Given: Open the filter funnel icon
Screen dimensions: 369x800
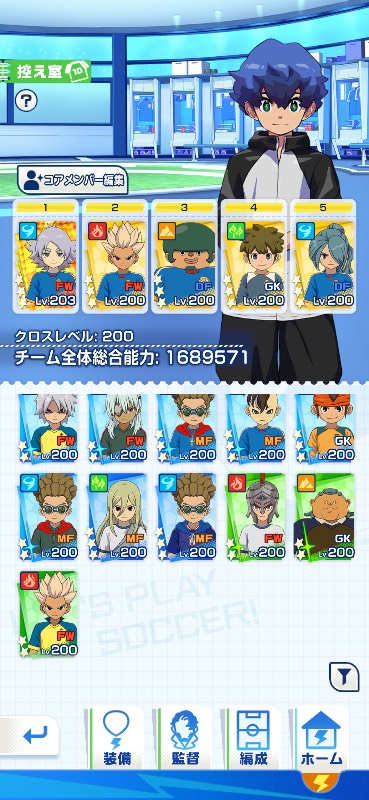Looking at the screenshot, I should (x=345, y=677).
